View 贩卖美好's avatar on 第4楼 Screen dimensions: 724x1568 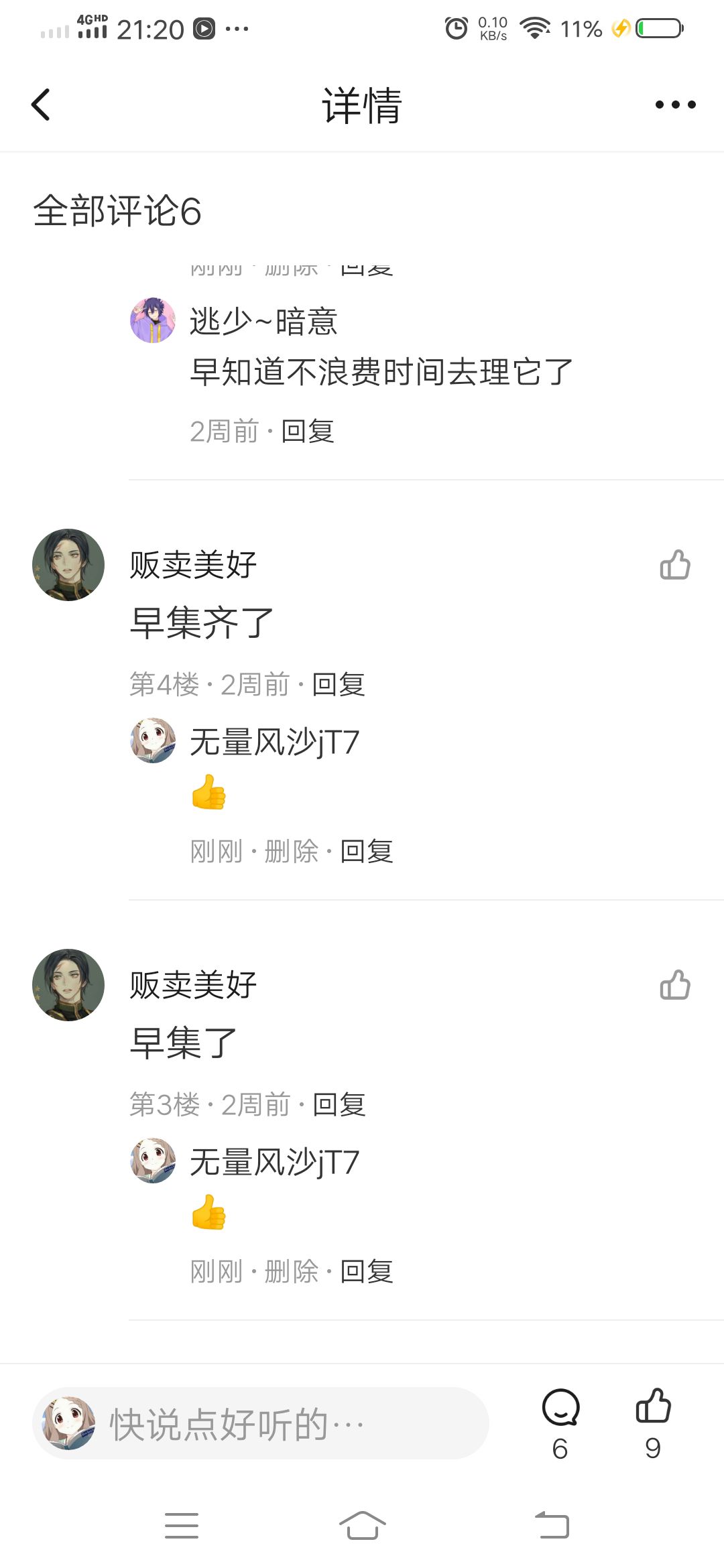68,565
